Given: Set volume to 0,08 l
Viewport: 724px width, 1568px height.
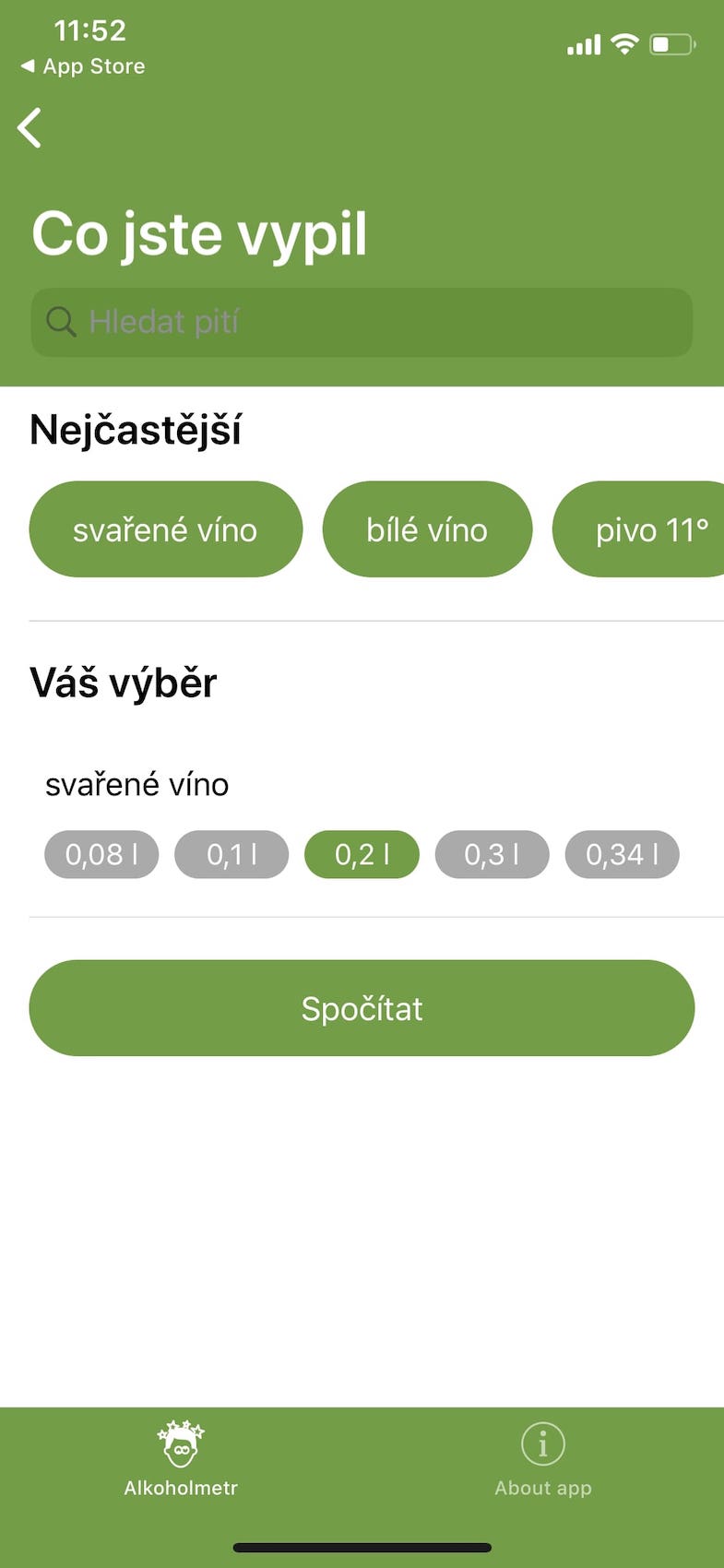Looking at the screenshot, I should tap(101, 854).
